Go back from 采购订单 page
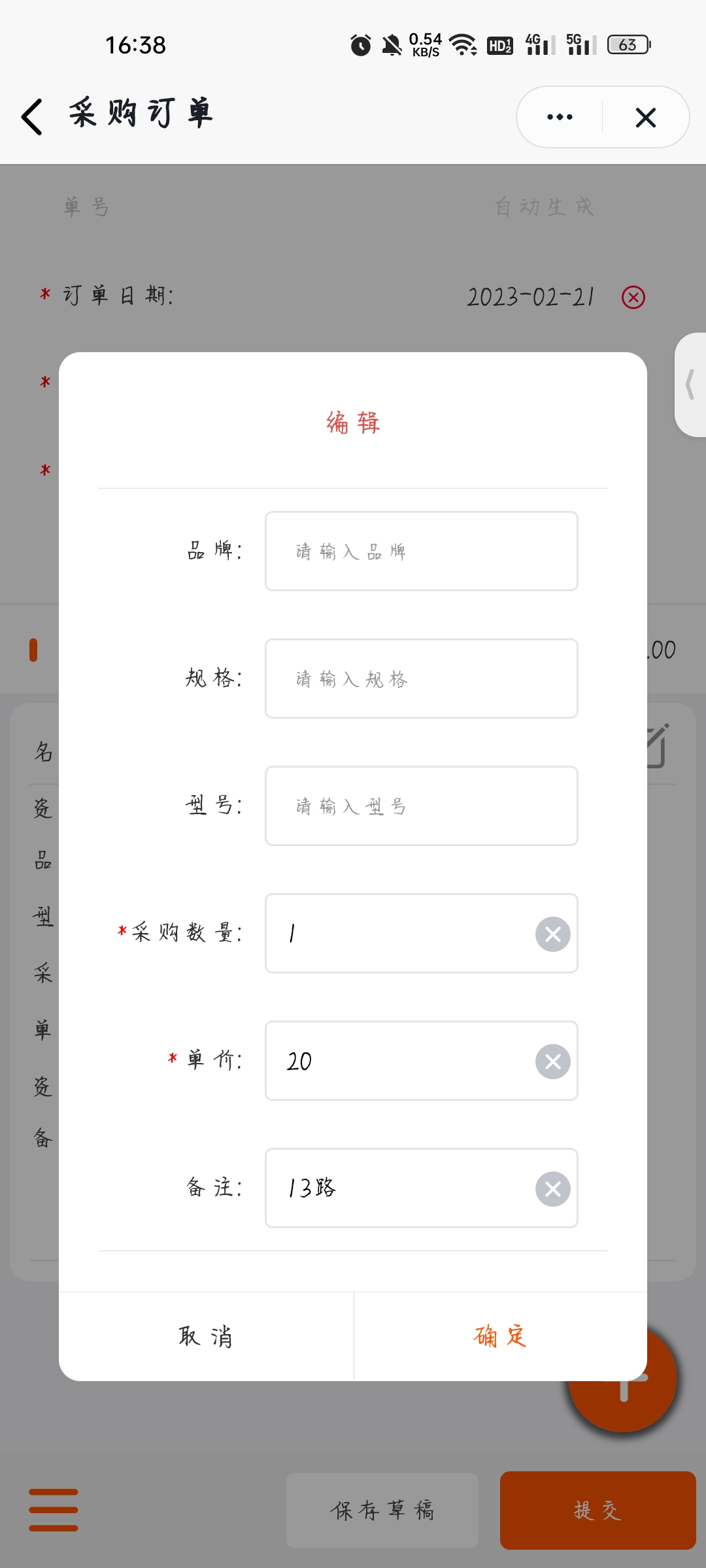 click(x=32, y=117)
